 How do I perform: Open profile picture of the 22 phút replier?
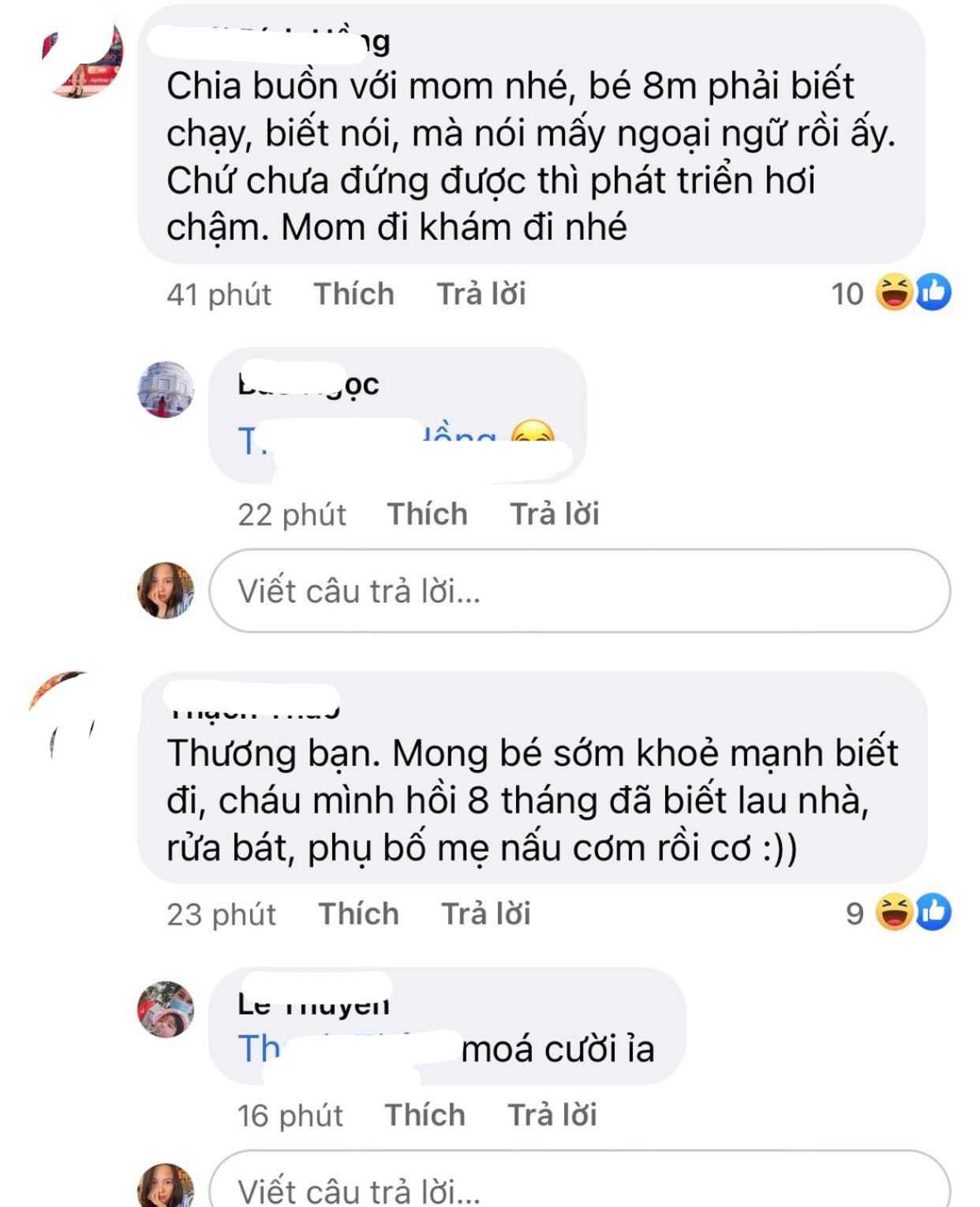click(x=166, y=390)
